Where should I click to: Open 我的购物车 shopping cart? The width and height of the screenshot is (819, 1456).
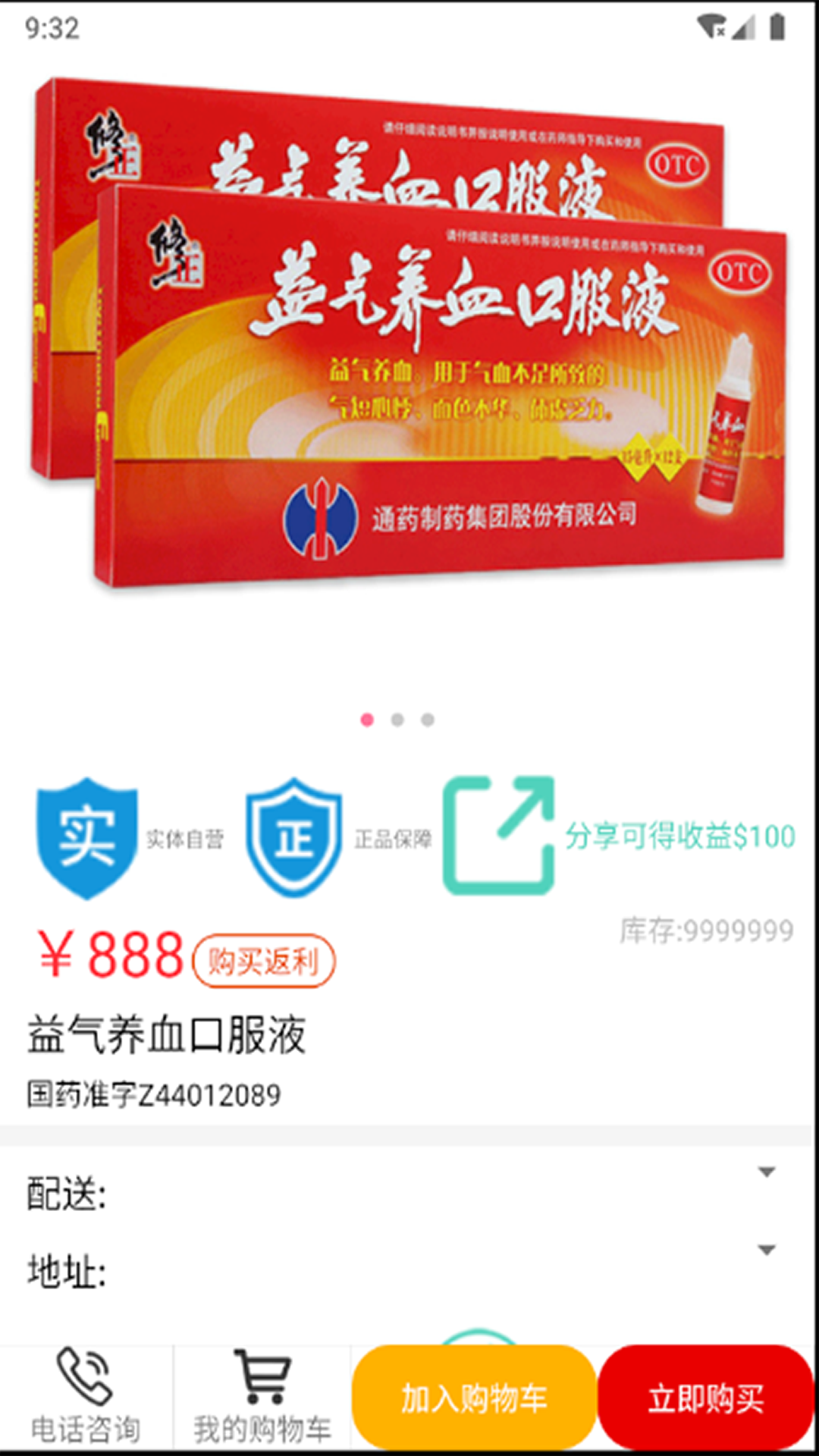point(262,1398)
